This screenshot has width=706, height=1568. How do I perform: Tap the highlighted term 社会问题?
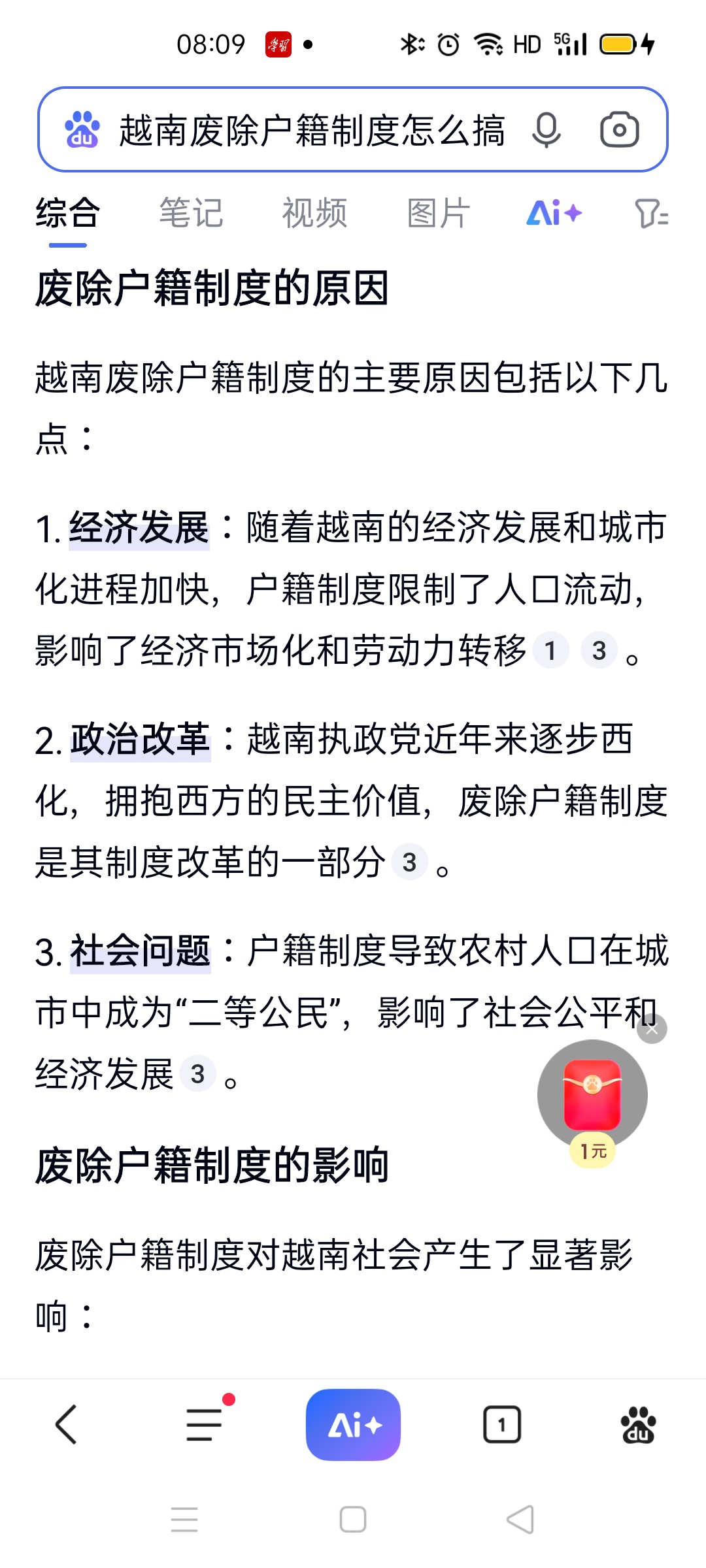(x=140, y=951)
